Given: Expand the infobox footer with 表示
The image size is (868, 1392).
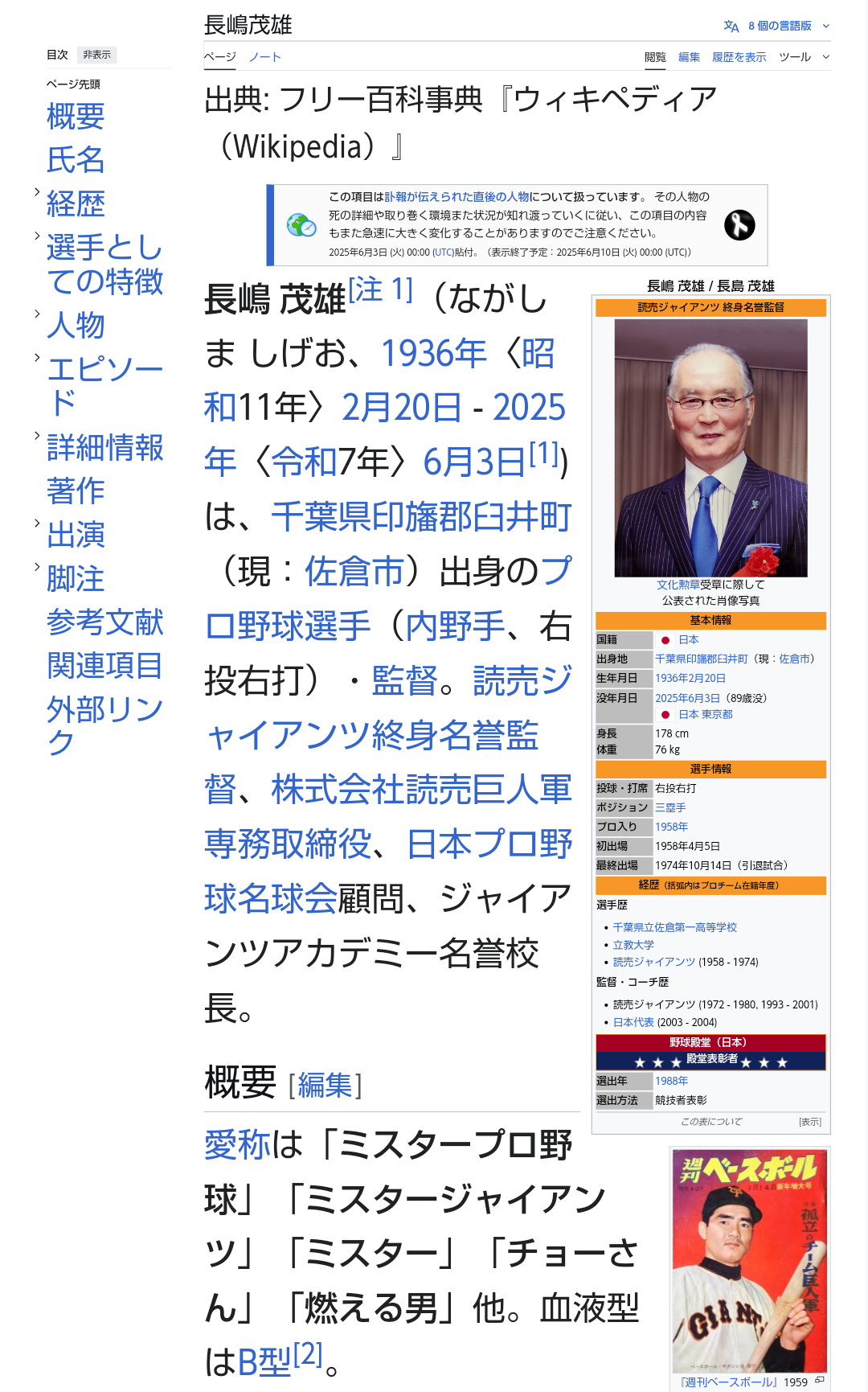Looking at the screenshot, I should (809, 1122).
